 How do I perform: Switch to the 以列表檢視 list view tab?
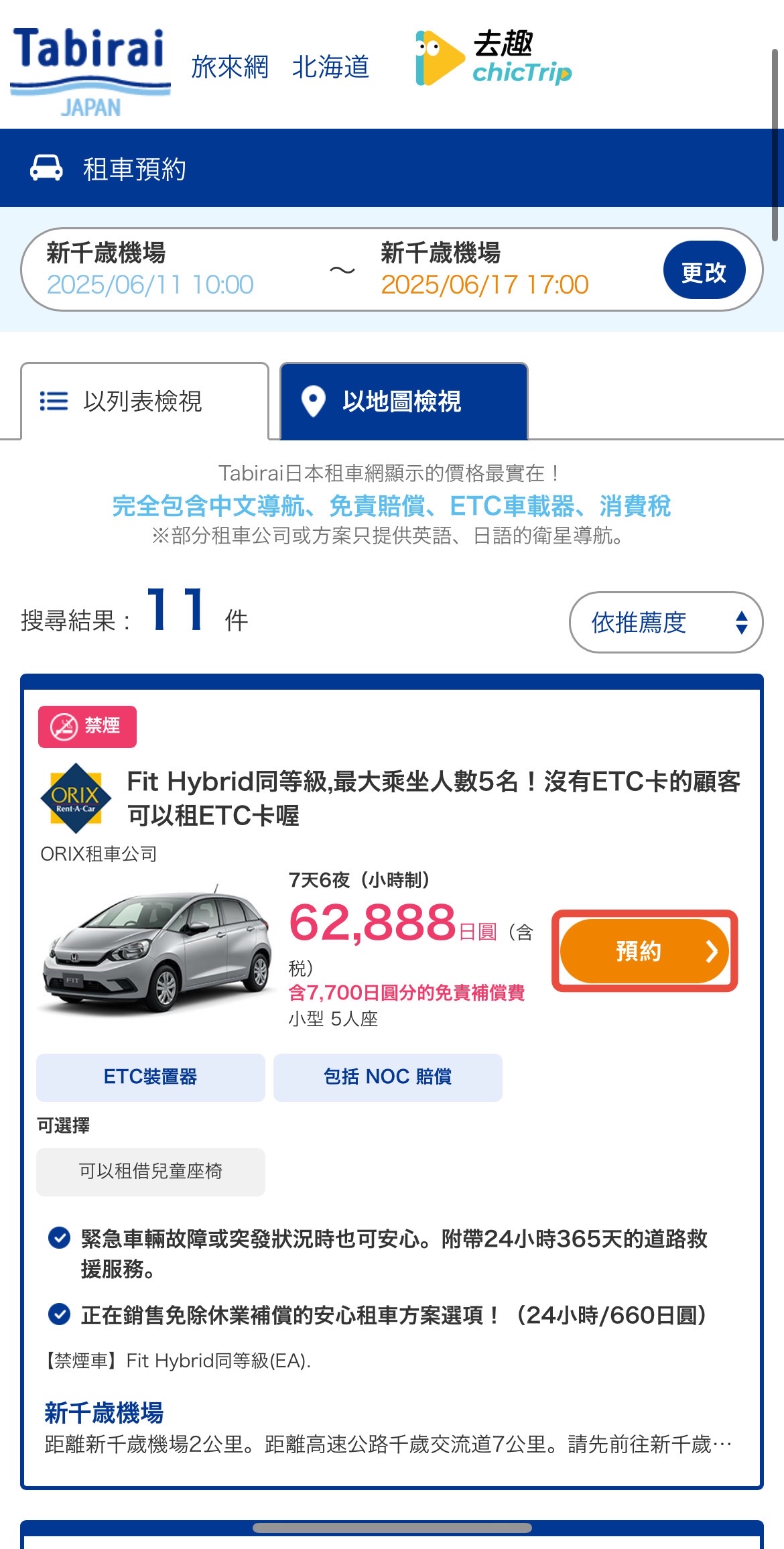[x=144, y=401]
